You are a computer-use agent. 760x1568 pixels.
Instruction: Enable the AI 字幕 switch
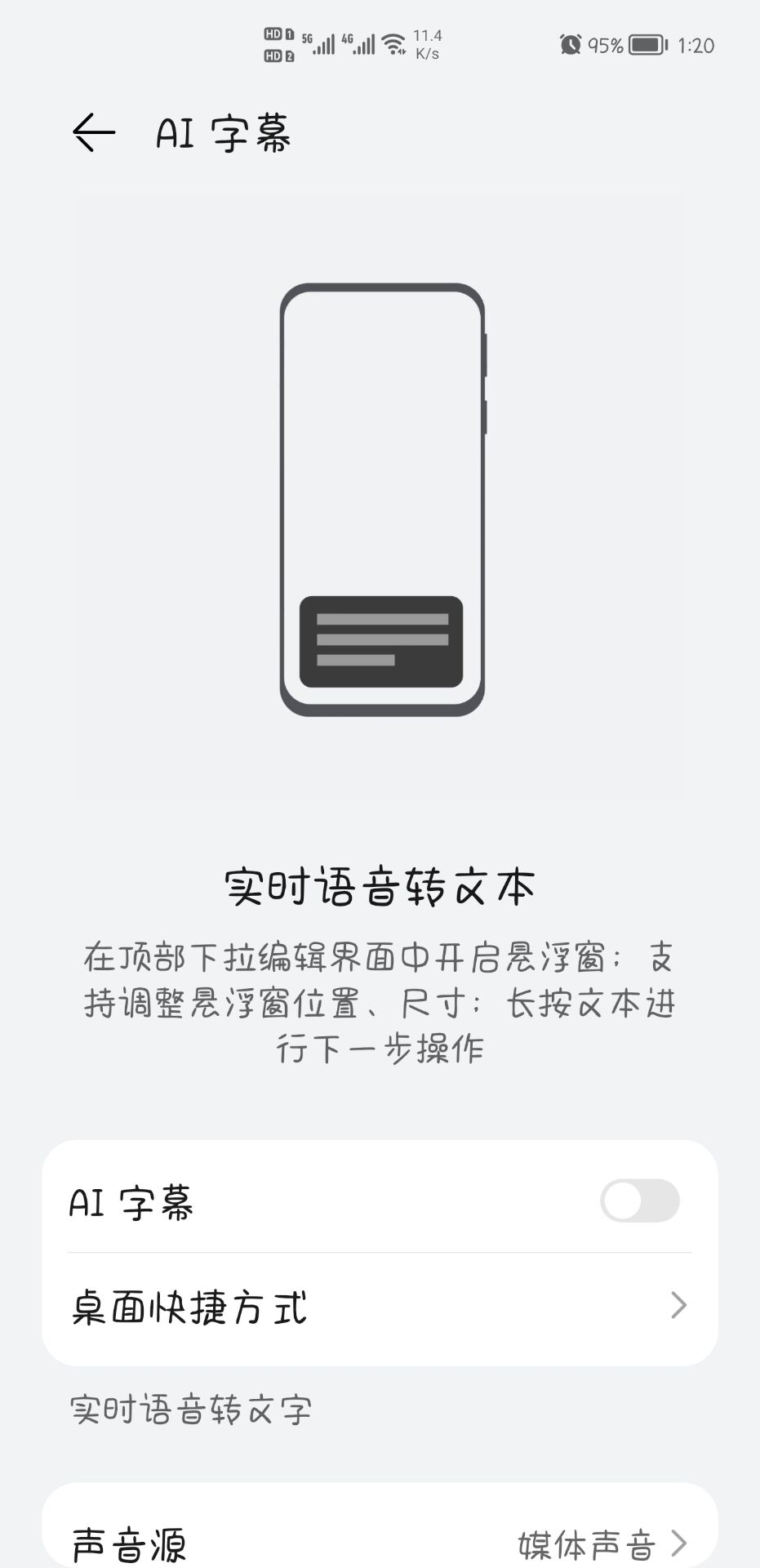point(639,1200)
